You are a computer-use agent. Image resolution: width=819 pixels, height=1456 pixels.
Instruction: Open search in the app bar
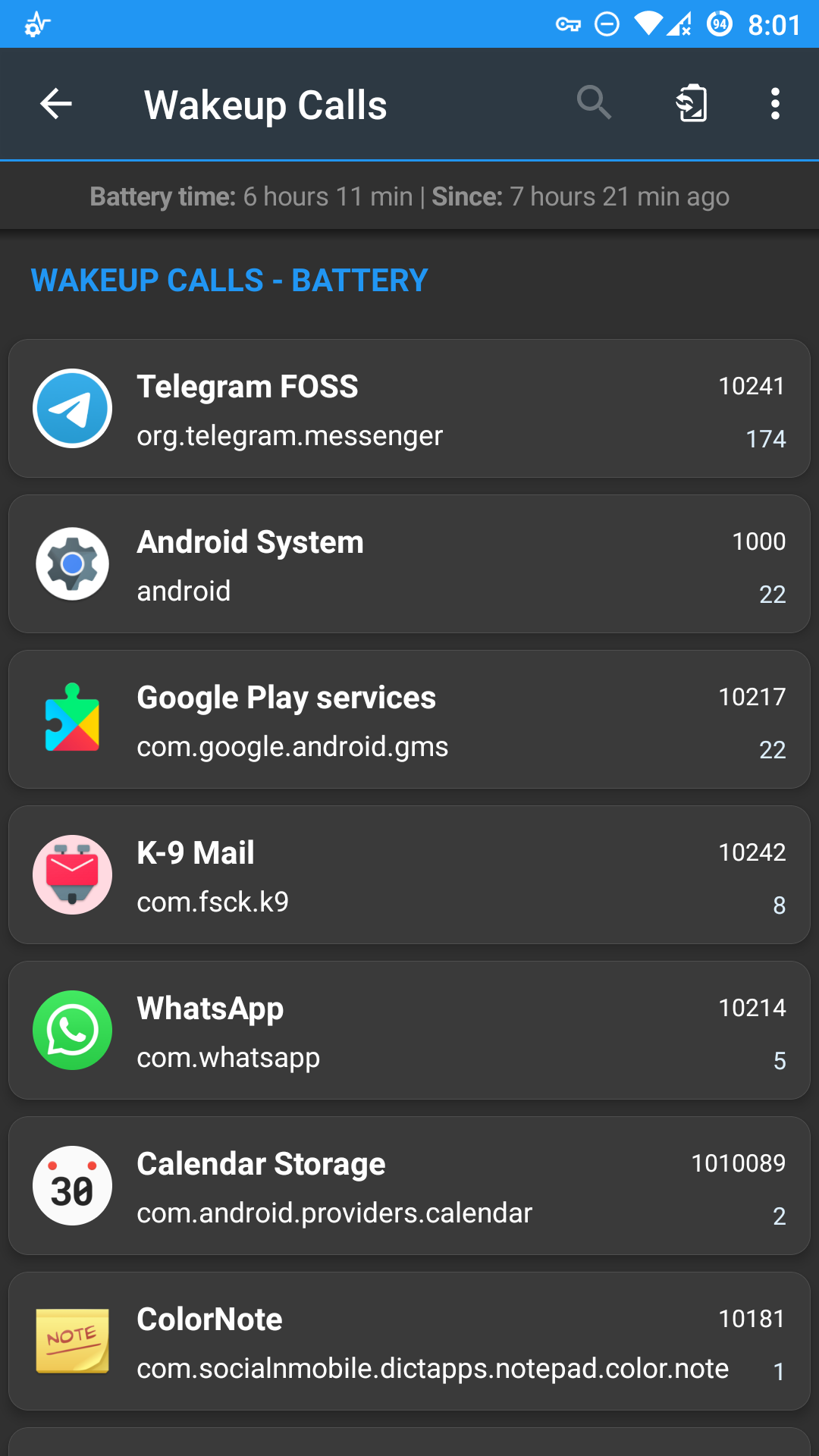(x=594, y=103)
